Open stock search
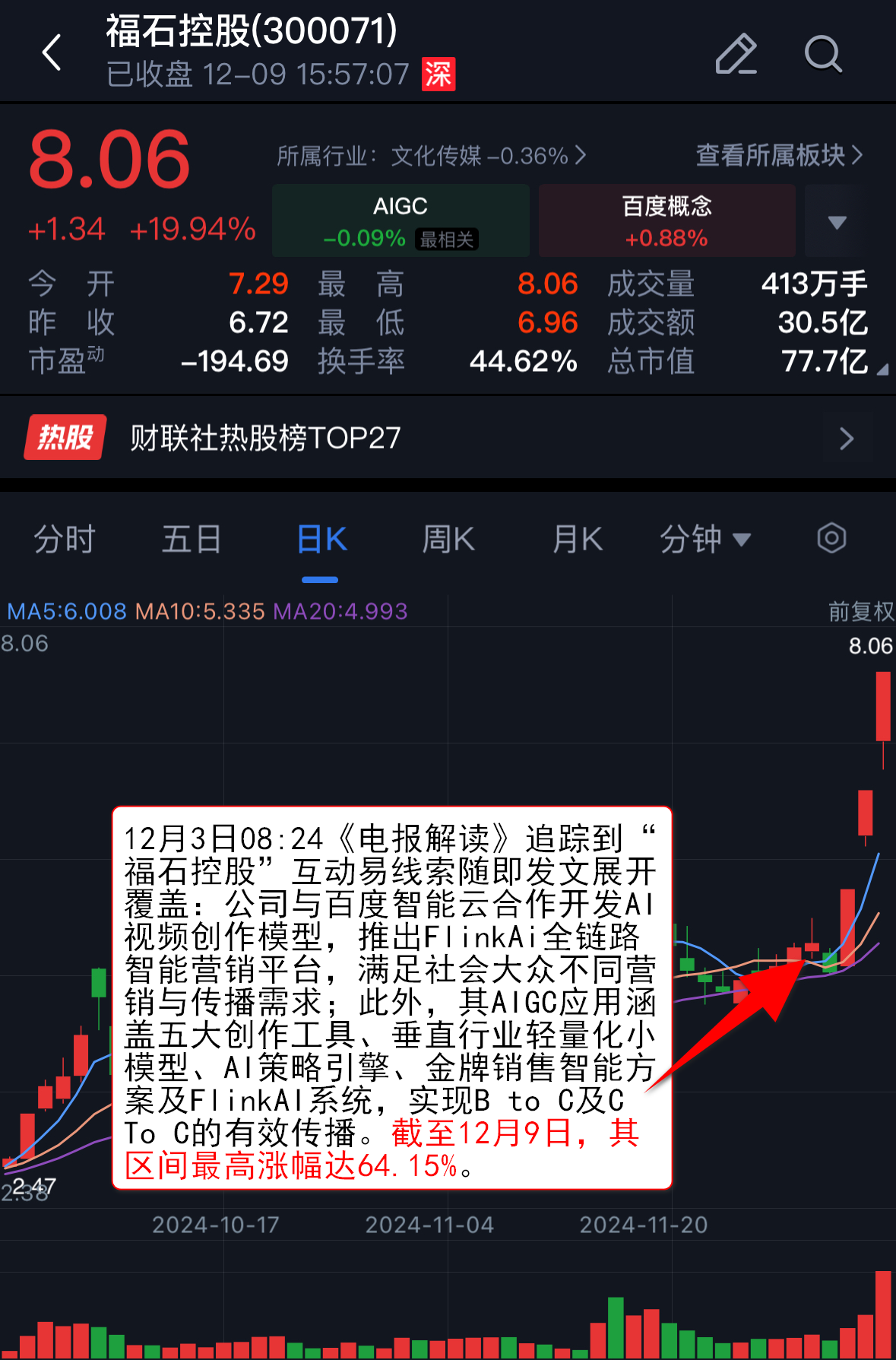Viewport: 896px width, 1360px height. [x=823, y=54]
